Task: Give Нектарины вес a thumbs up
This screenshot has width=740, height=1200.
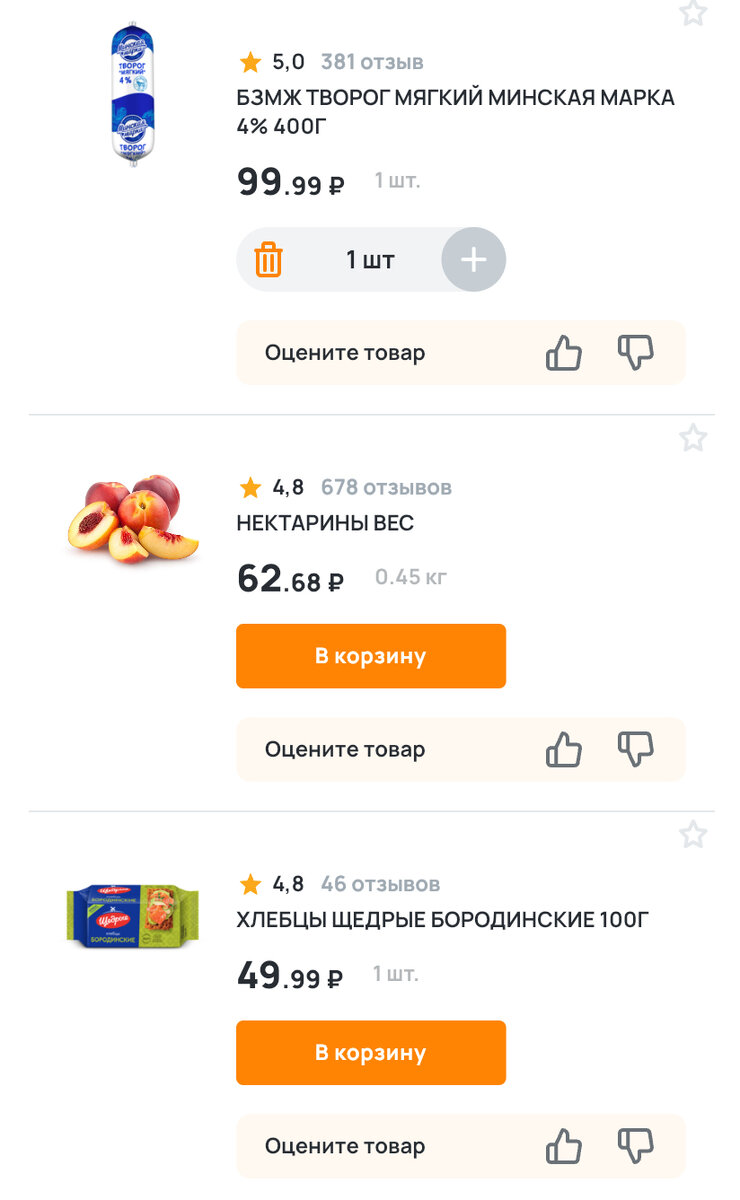Action: coord(564,749)
